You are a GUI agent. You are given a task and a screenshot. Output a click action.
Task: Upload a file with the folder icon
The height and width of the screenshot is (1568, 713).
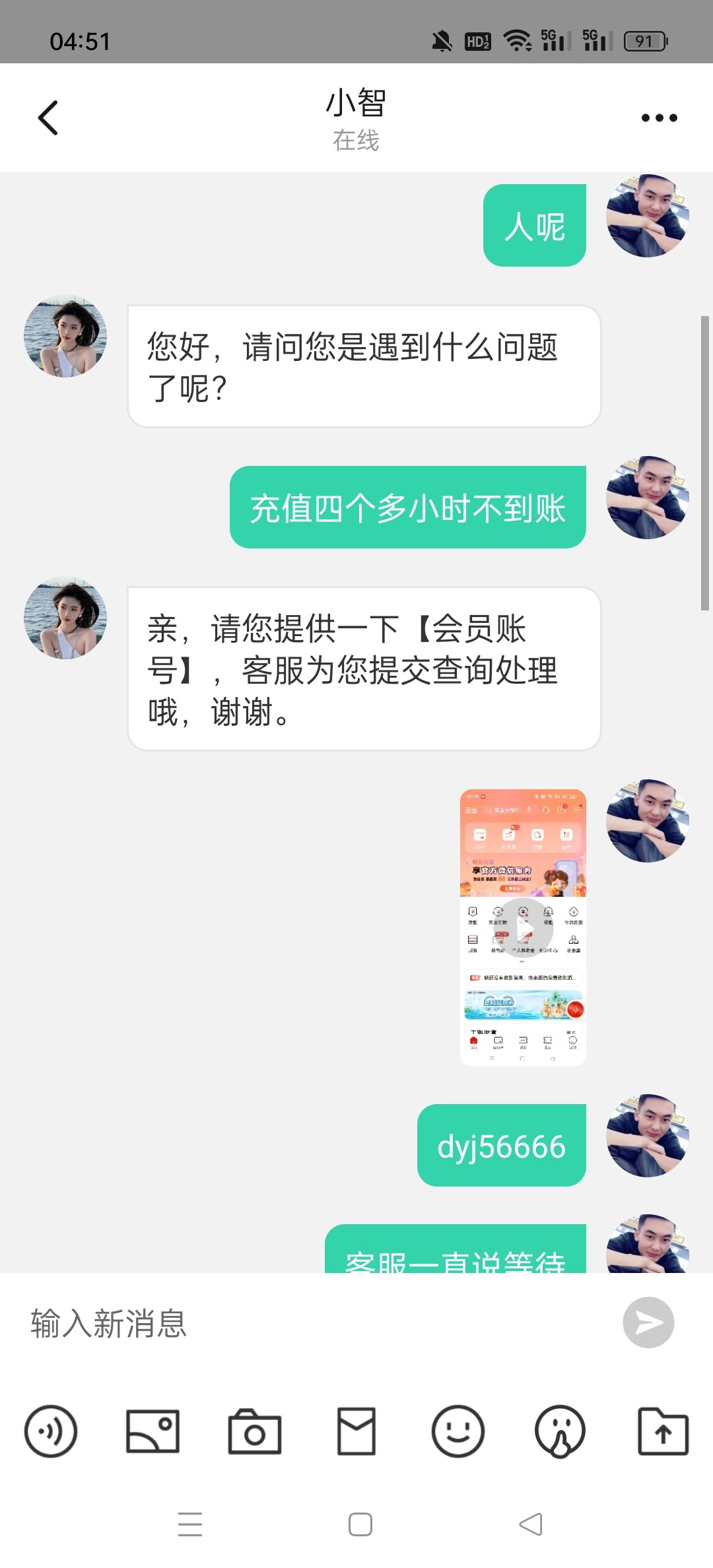(663, 1431)
